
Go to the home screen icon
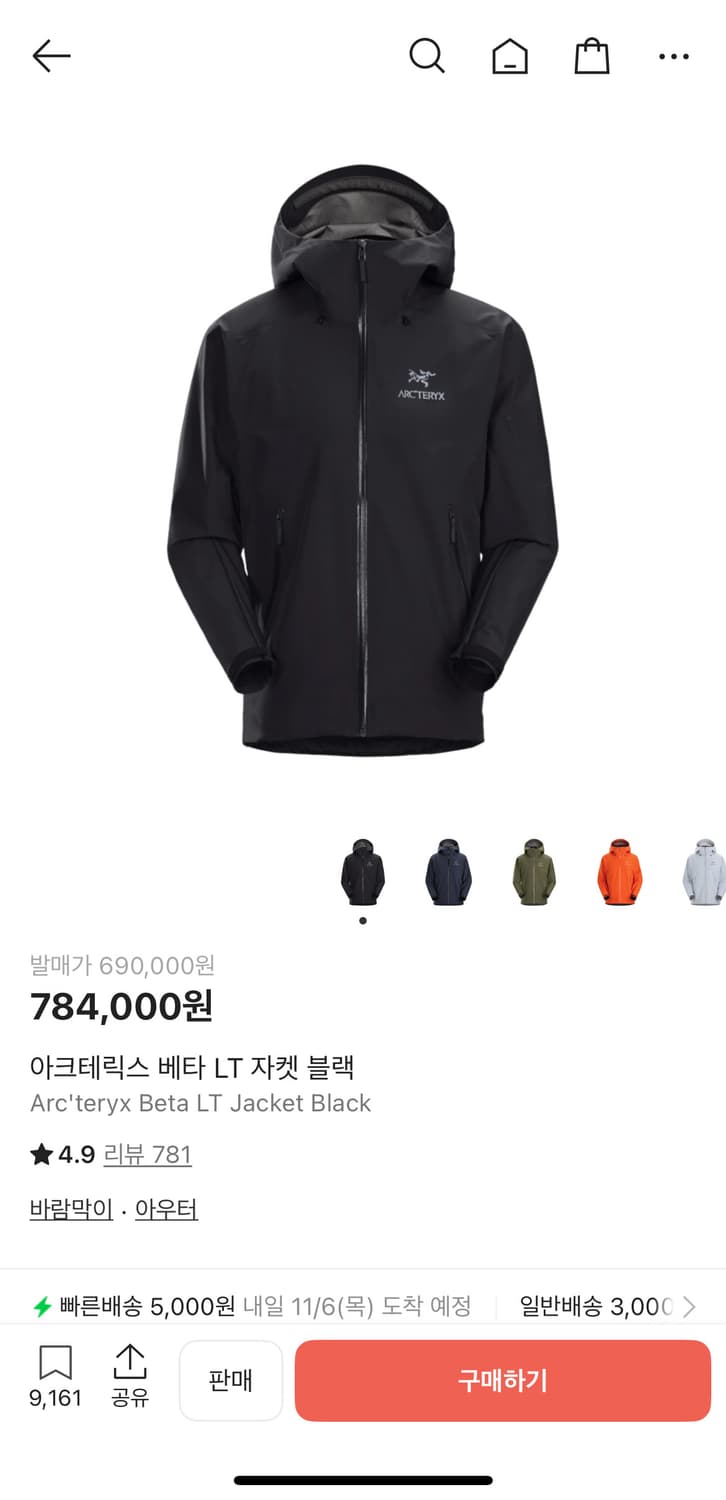pyautogui.click(x=510, y=56)
